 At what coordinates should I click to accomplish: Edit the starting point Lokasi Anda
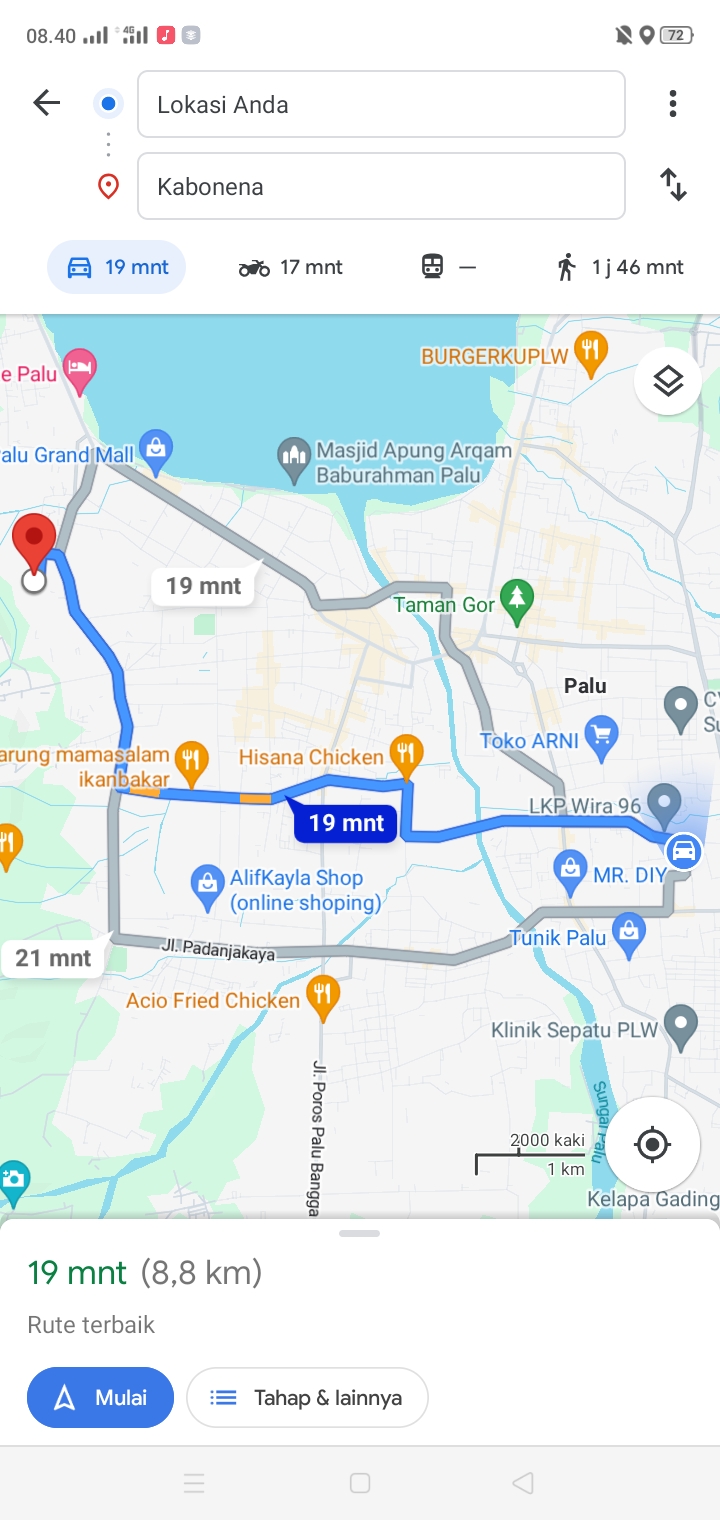click(381, 104)
